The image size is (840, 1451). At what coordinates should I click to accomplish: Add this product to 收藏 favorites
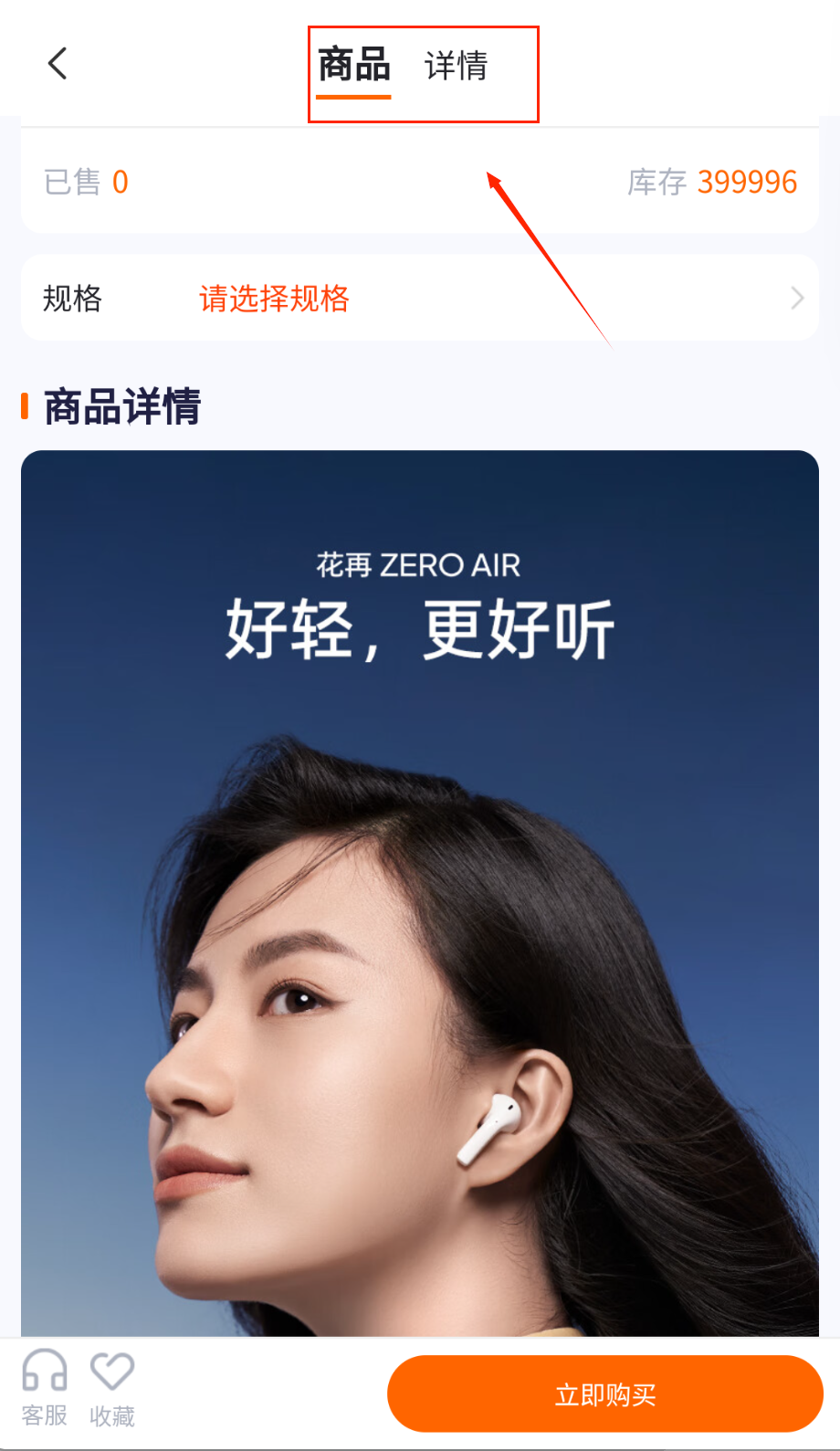[x=112, y=1388]
